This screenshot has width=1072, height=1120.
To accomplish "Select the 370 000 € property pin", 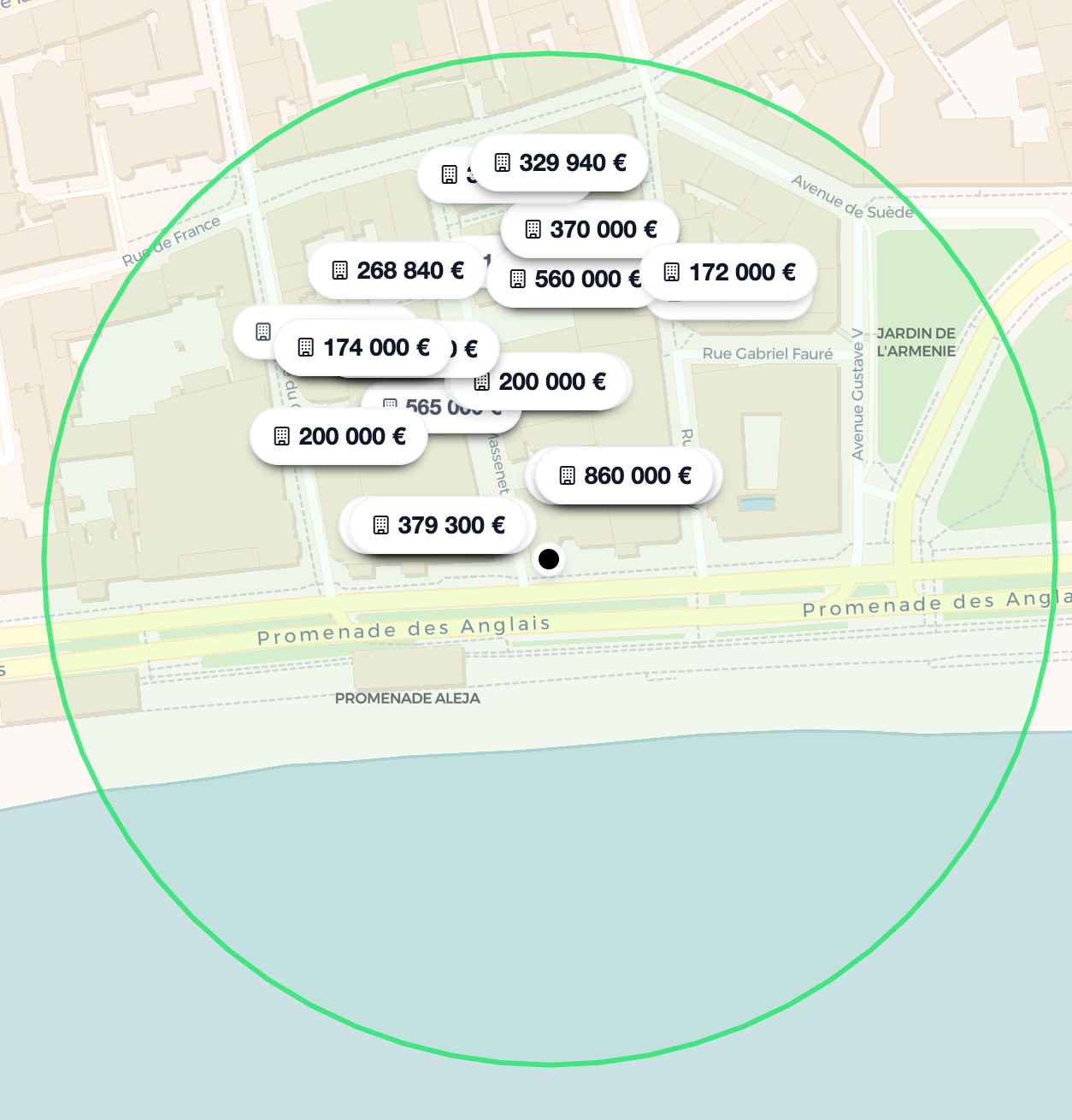I will [x=591, y=229].
